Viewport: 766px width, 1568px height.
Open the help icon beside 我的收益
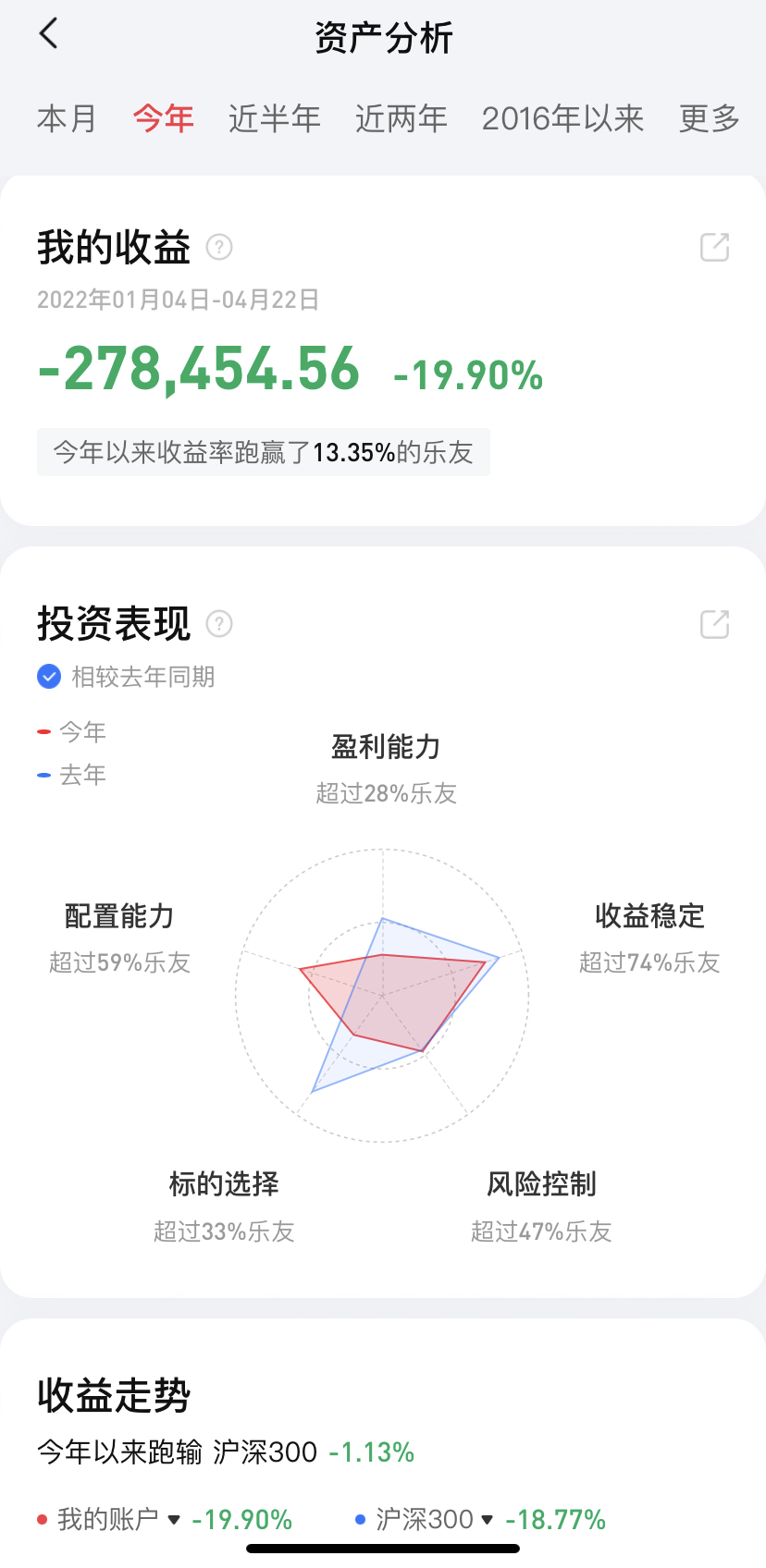pyautogui.click(x=219, y=248)
